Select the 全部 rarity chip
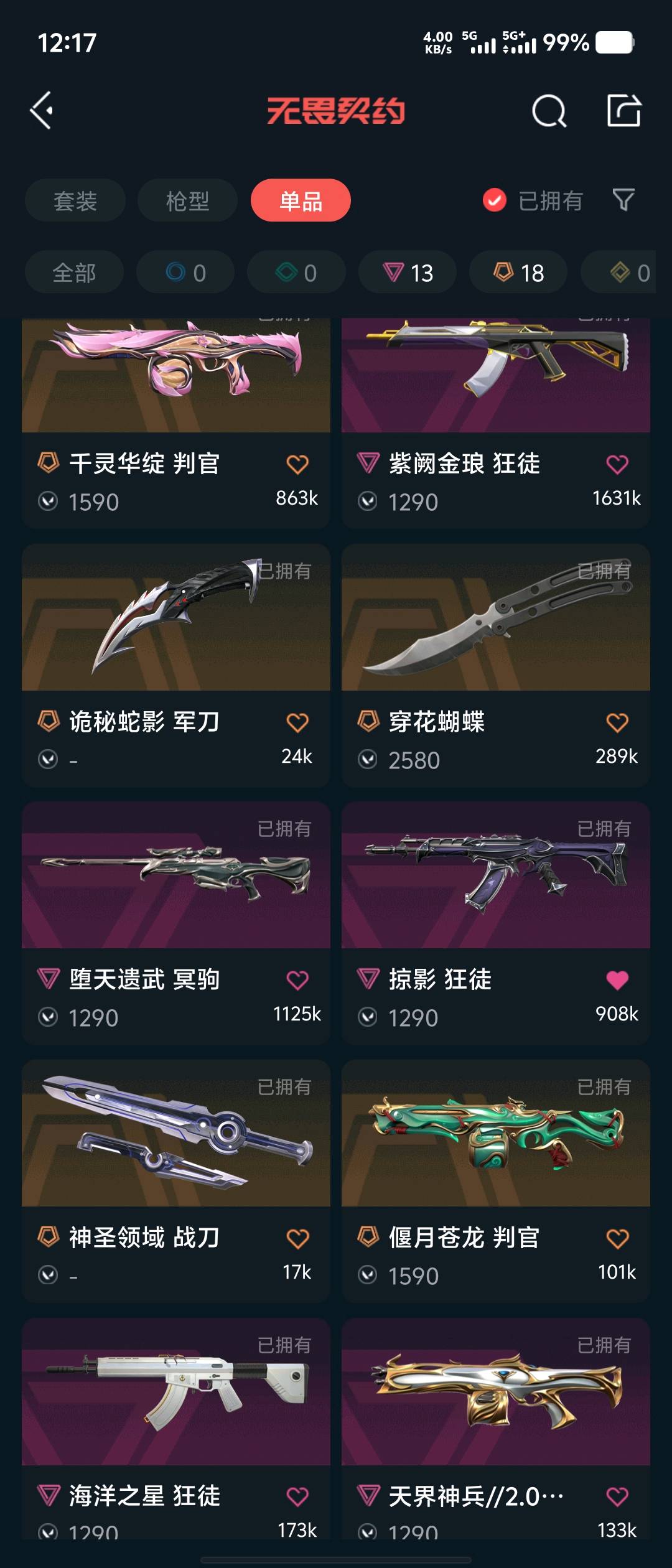672x1568 pixels. pos(74,273)
